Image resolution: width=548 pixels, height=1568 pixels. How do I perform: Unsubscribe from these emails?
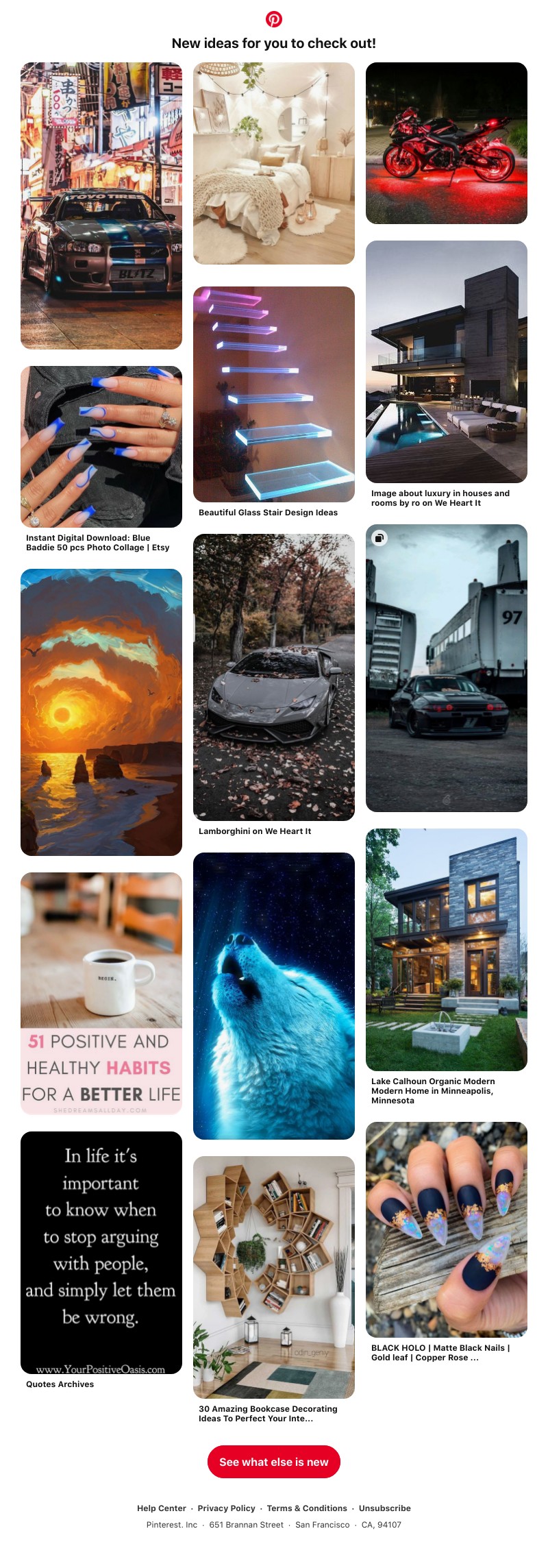tap(384, 1508)
